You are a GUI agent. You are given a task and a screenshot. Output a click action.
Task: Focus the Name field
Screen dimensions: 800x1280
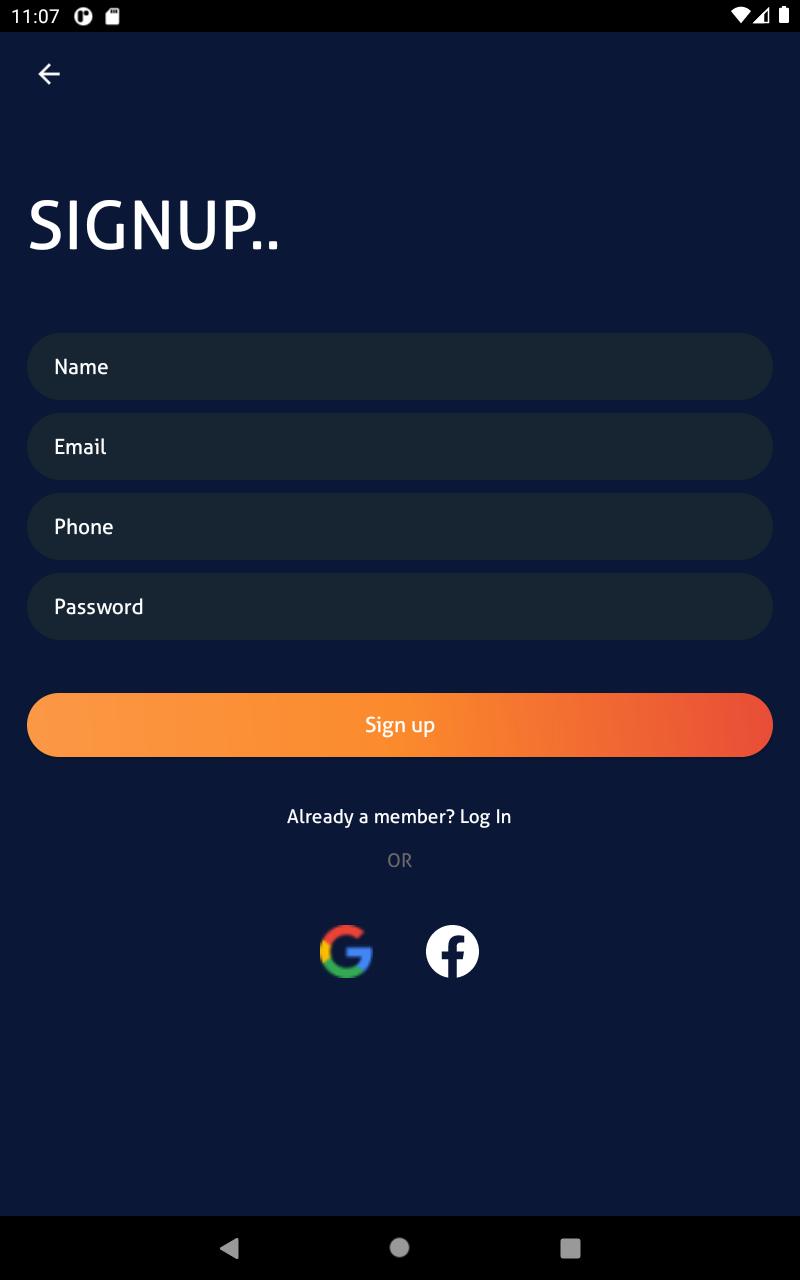[400, 367]
